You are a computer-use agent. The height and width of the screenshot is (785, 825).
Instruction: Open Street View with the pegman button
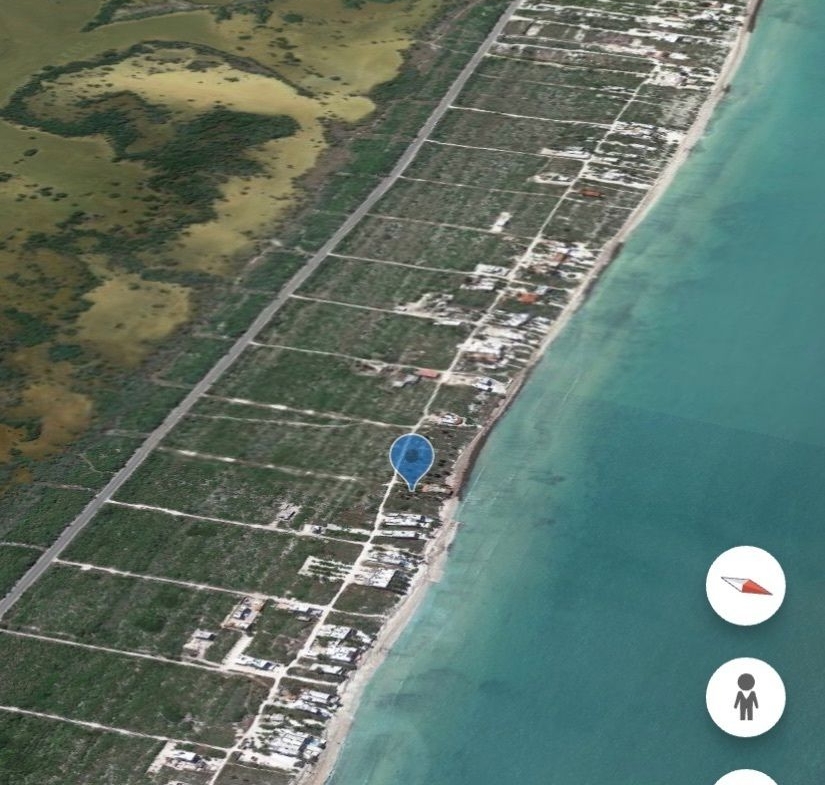click(x=745, y=697)
